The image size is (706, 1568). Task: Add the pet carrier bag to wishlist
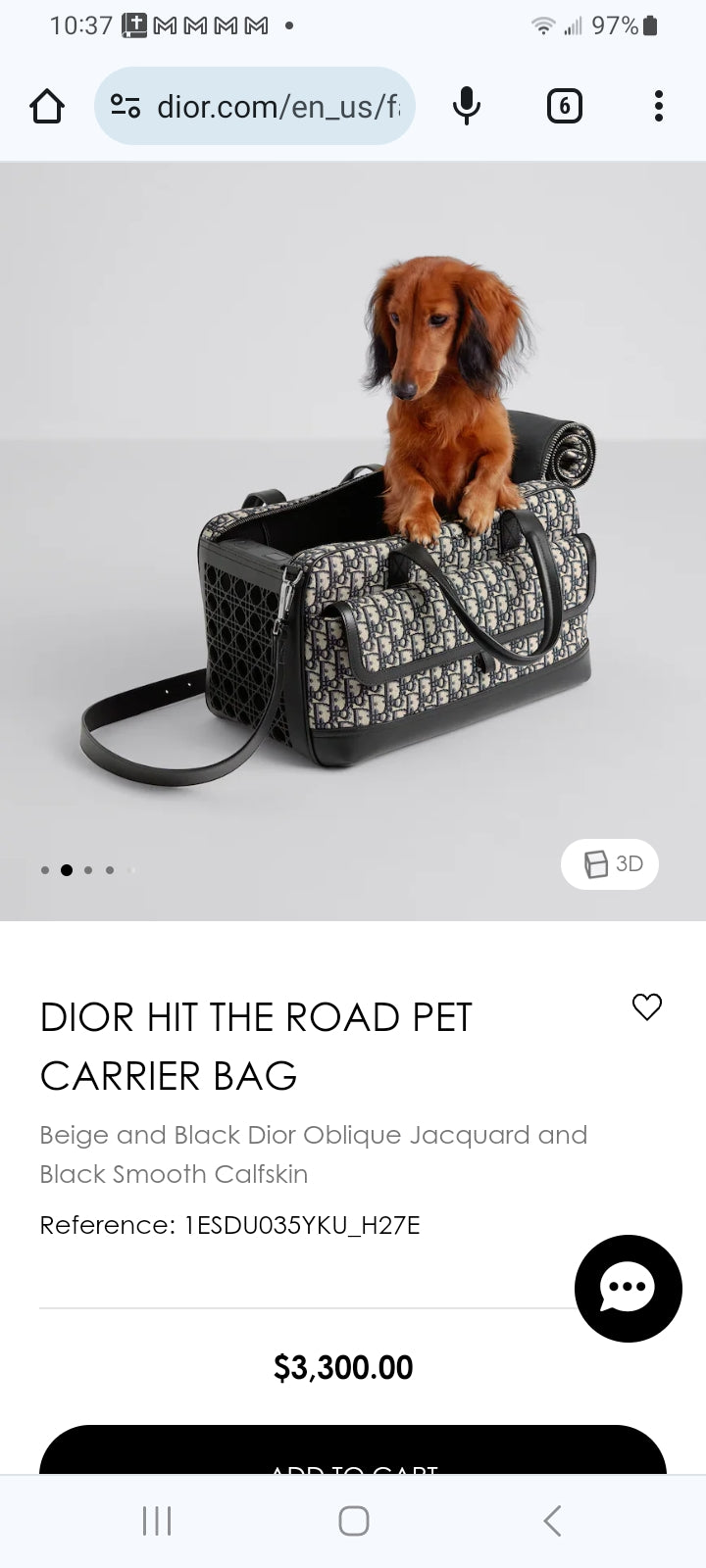click(647, 1006)
